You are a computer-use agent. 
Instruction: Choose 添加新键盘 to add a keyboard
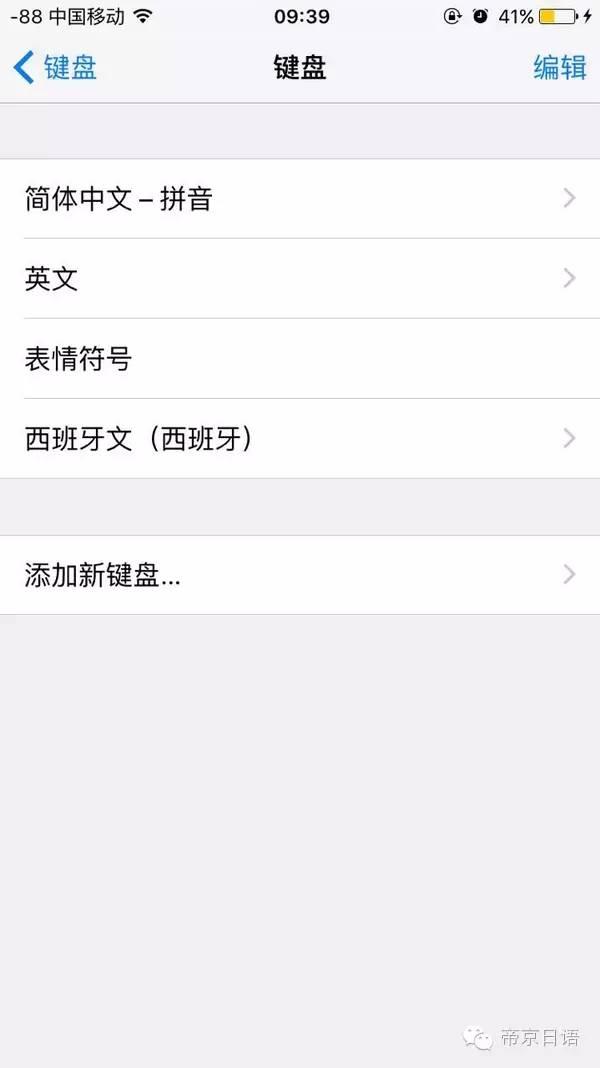300,575
